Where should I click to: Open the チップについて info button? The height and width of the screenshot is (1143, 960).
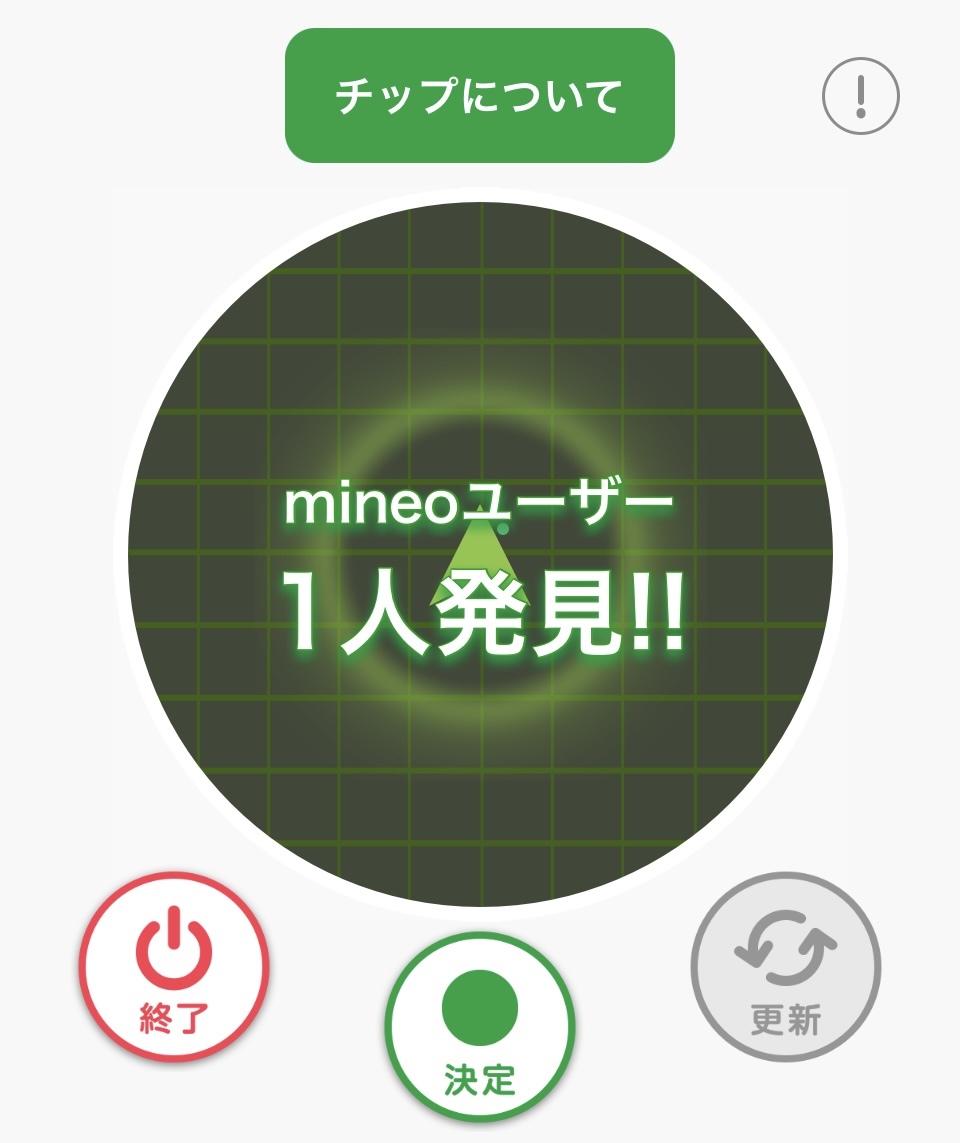pos(479,96)
